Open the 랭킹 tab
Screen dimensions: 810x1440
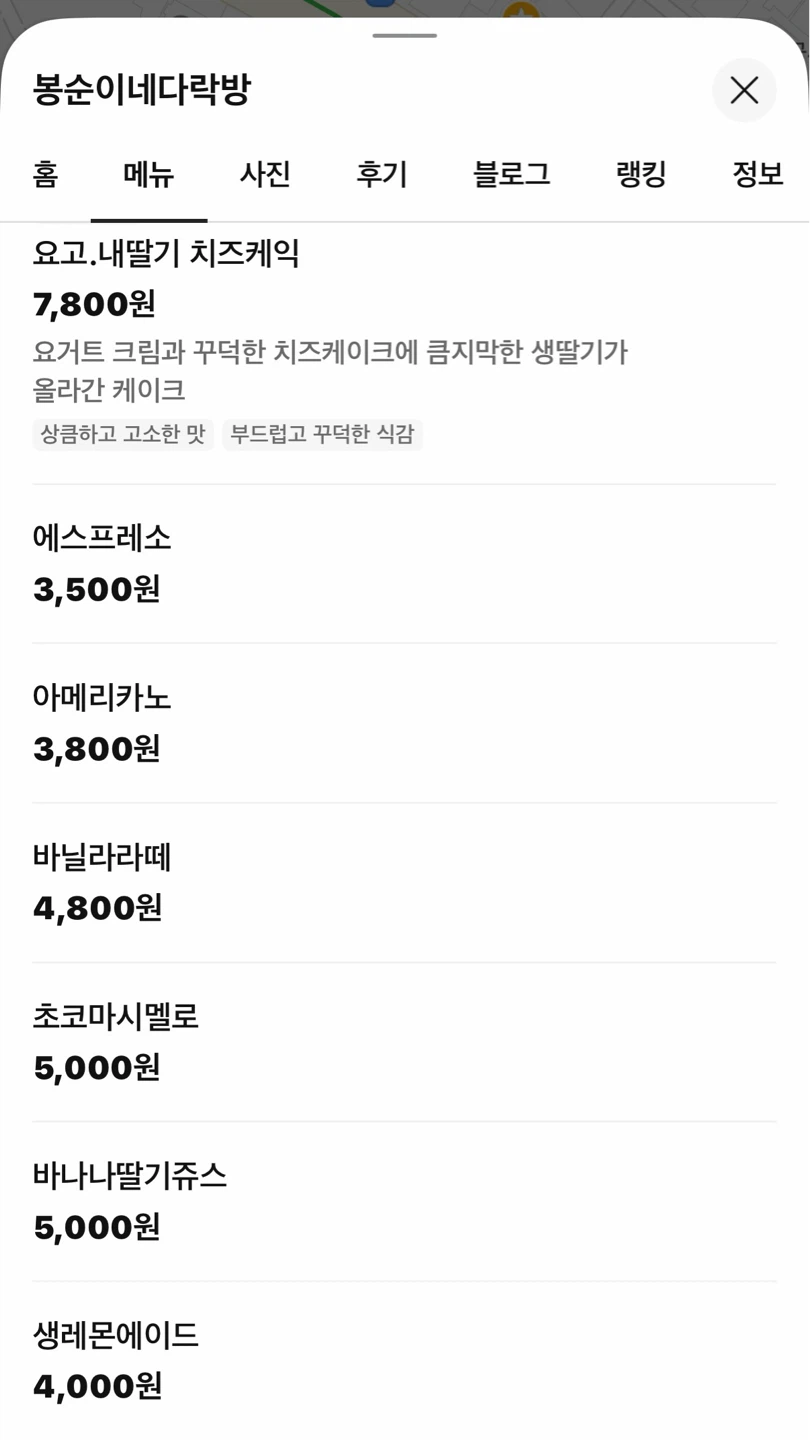click(x=641, y=174)
